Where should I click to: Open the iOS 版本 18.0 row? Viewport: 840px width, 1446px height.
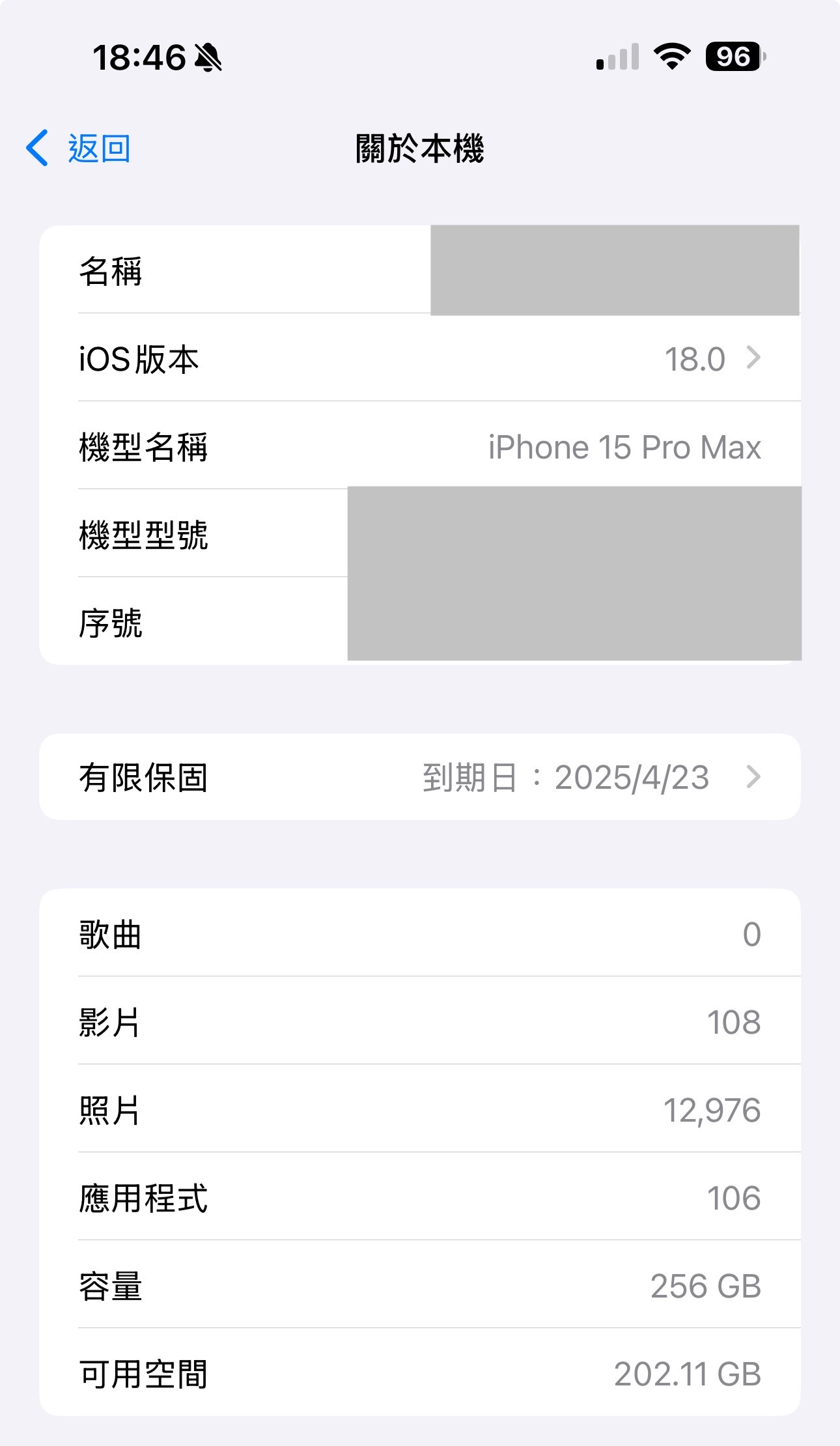point(419,359)
